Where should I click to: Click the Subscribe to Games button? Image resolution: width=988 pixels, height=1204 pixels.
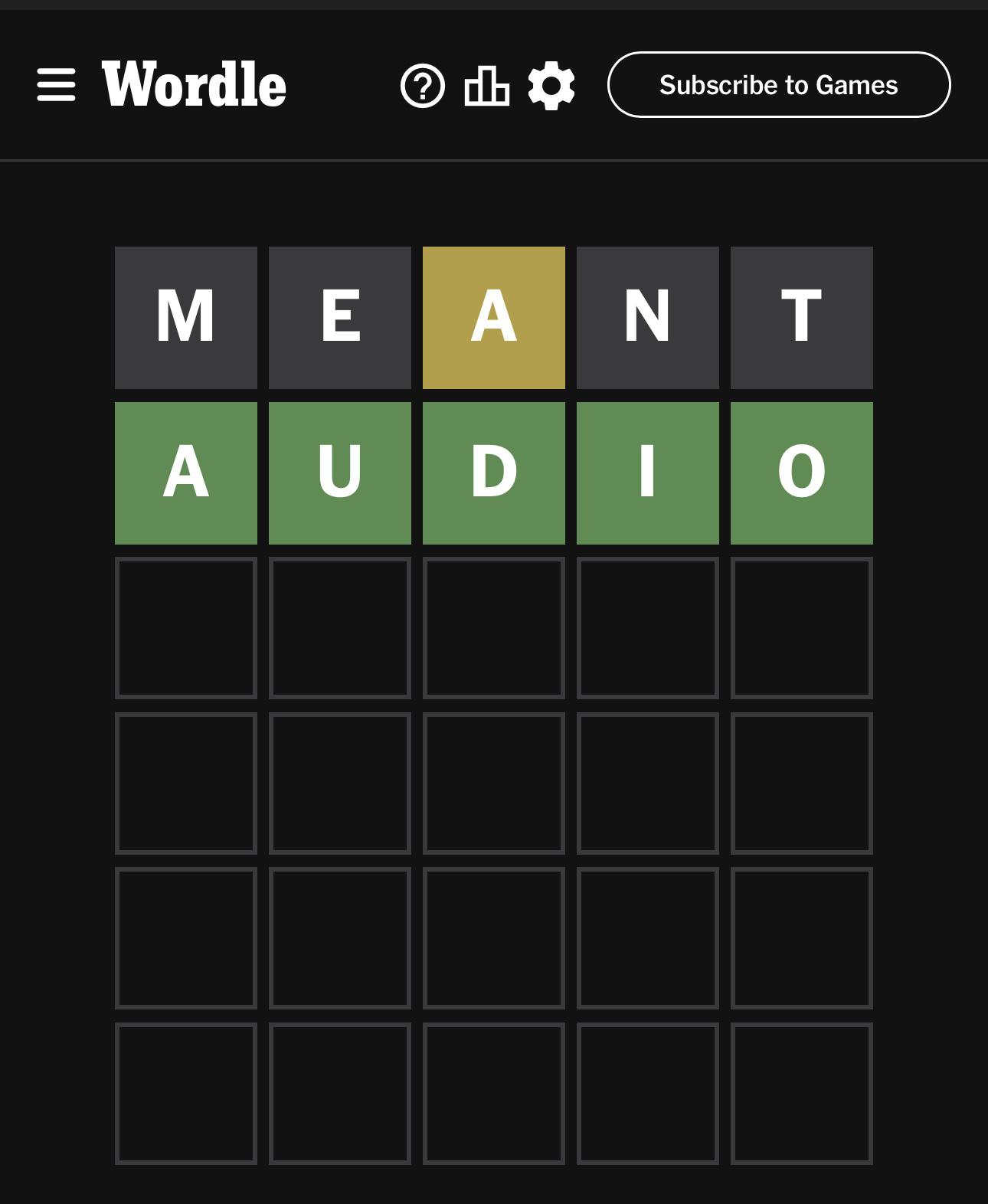point(780,85)
